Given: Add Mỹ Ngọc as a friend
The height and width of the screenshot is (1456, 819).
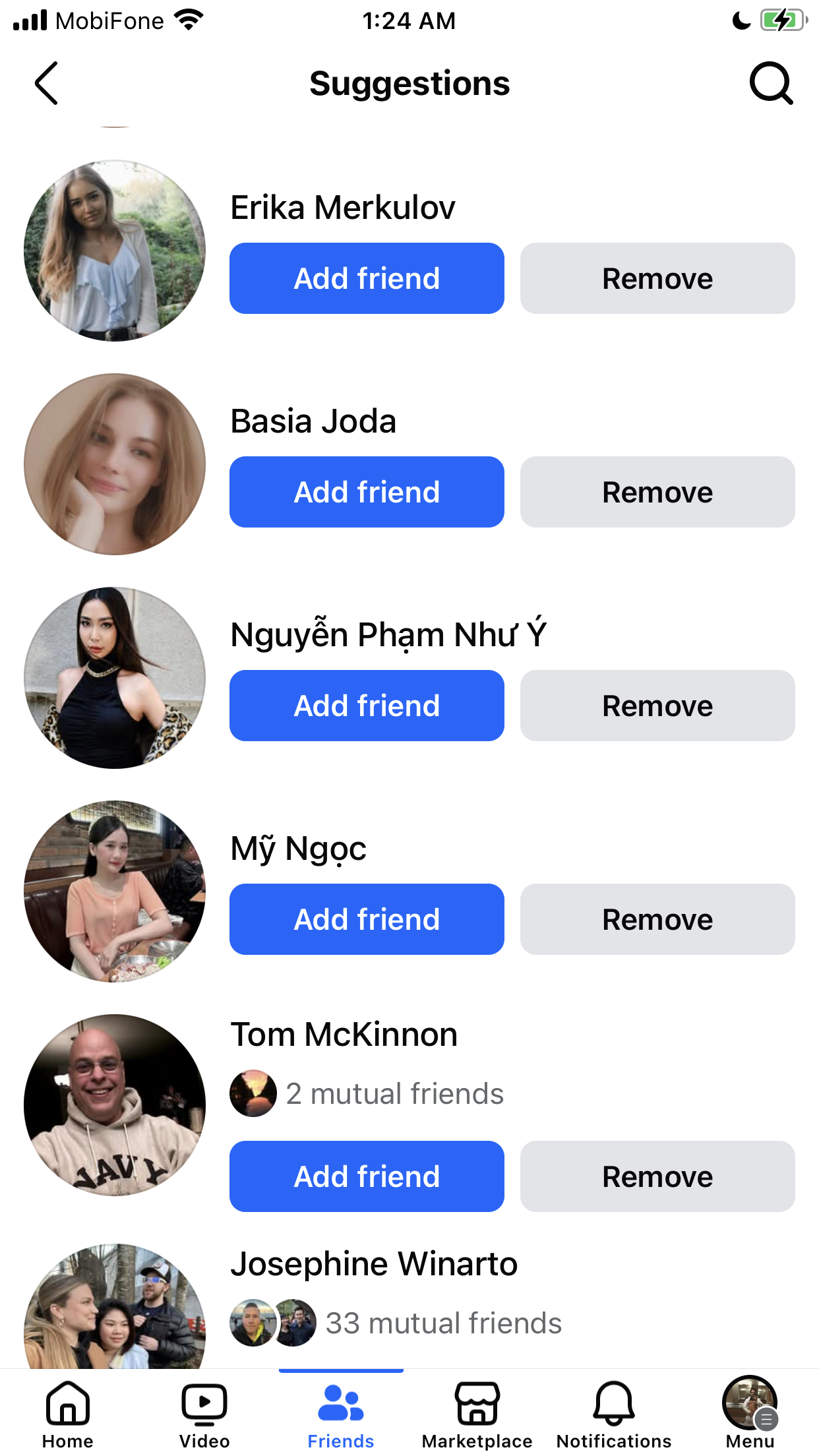Looking at the screenshot, I should (367, 919).
